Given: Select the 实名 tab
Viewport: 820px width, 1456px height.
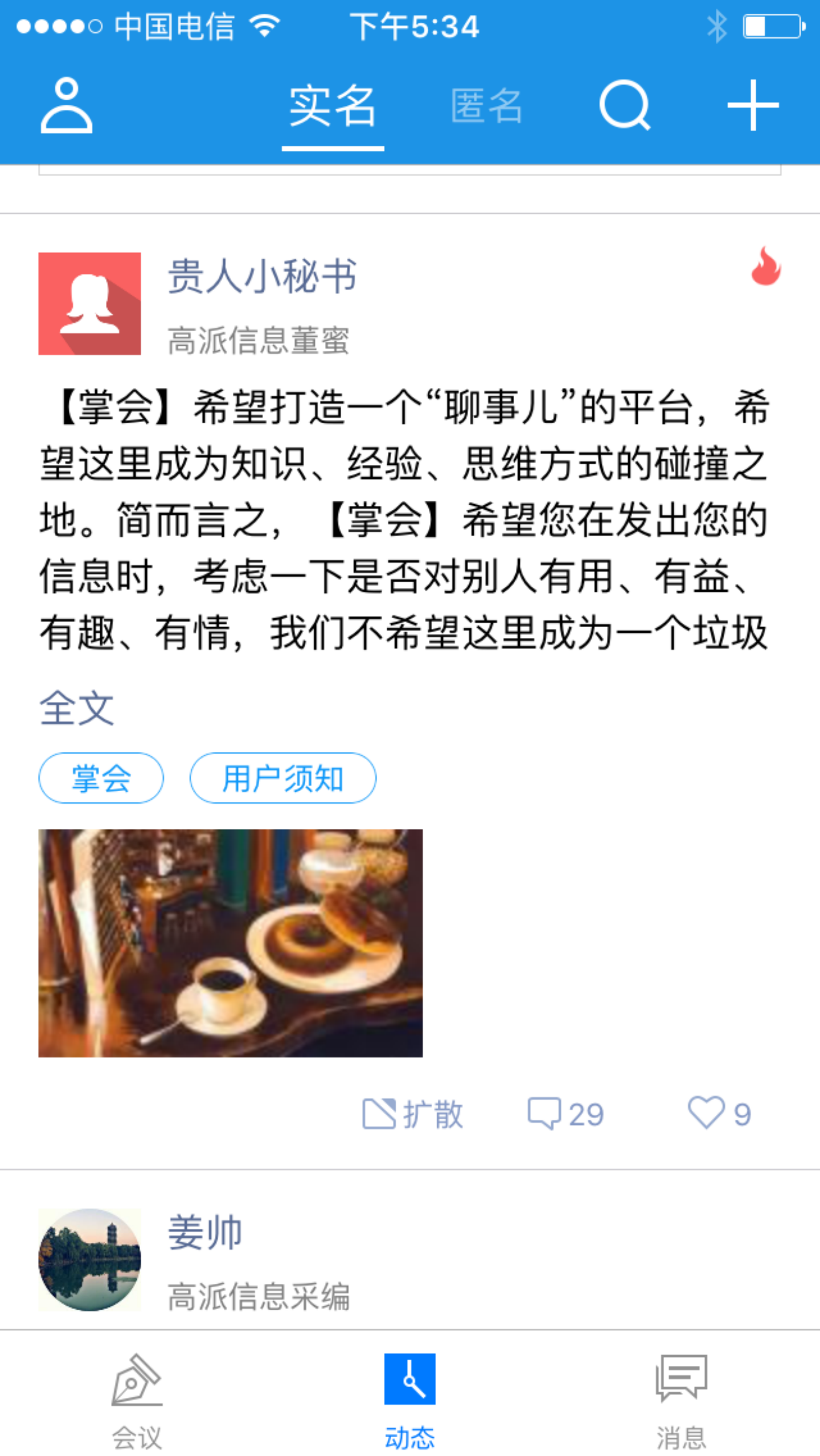Looking at the screenshot, I should point(333,107).
